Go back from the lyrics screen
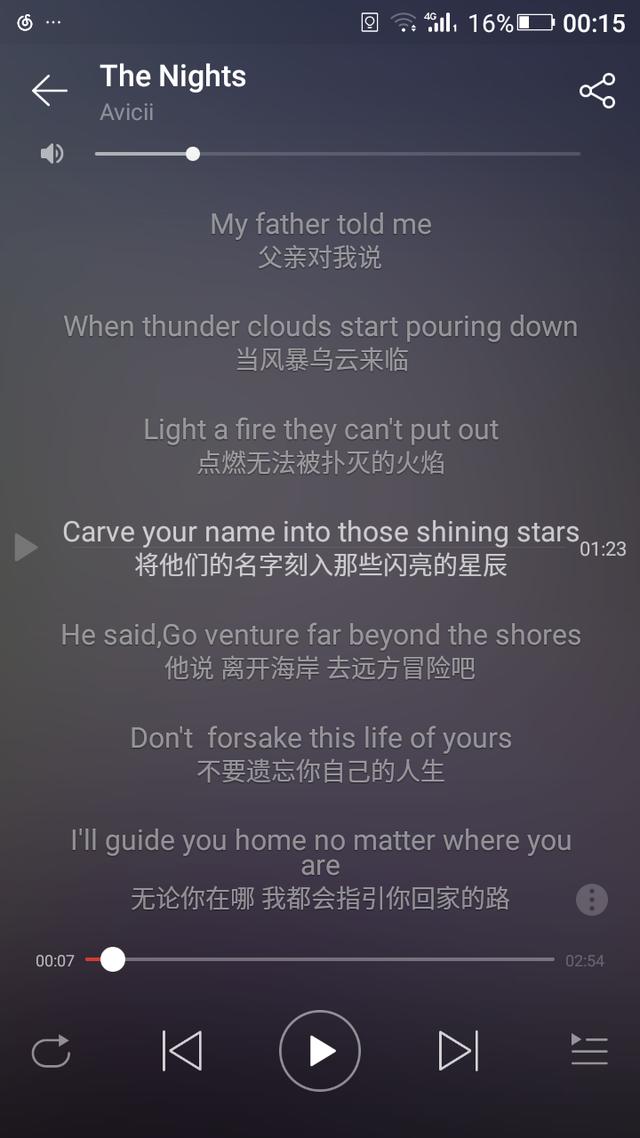The height and width of the screenshot is (1138, 640). (x=49, y=91)
